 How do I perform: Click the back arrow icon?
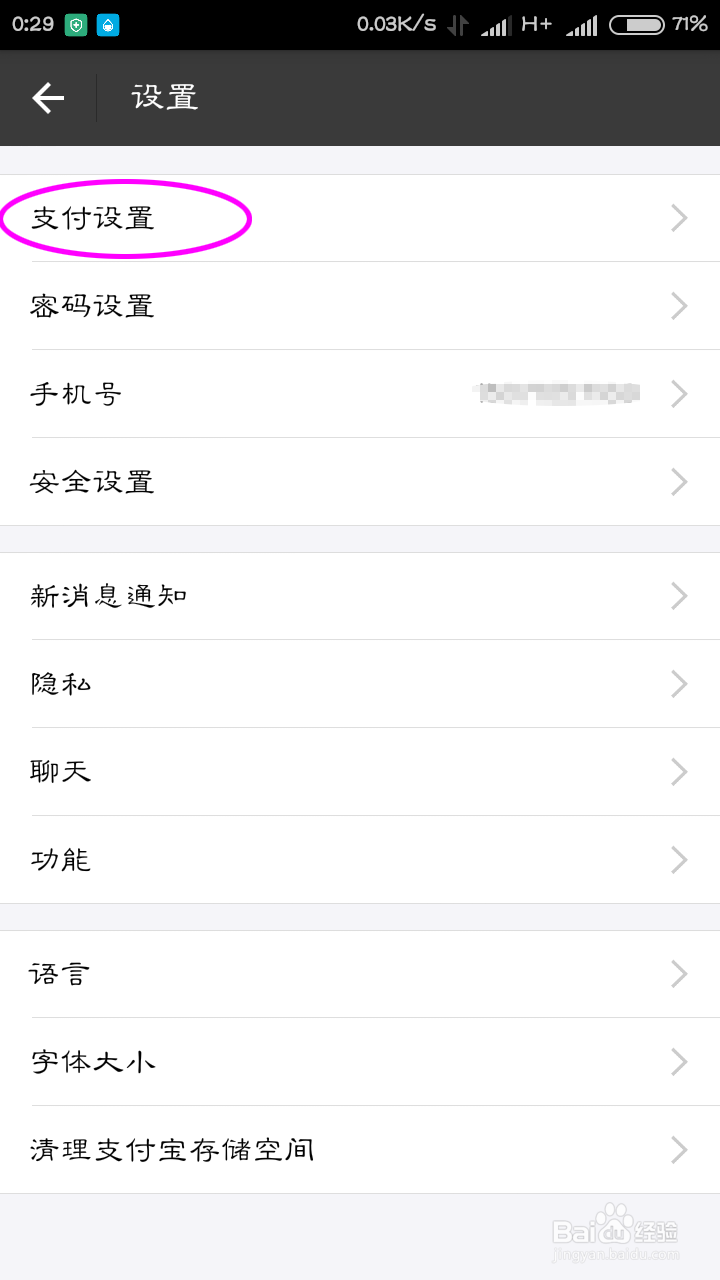(47, 97)
